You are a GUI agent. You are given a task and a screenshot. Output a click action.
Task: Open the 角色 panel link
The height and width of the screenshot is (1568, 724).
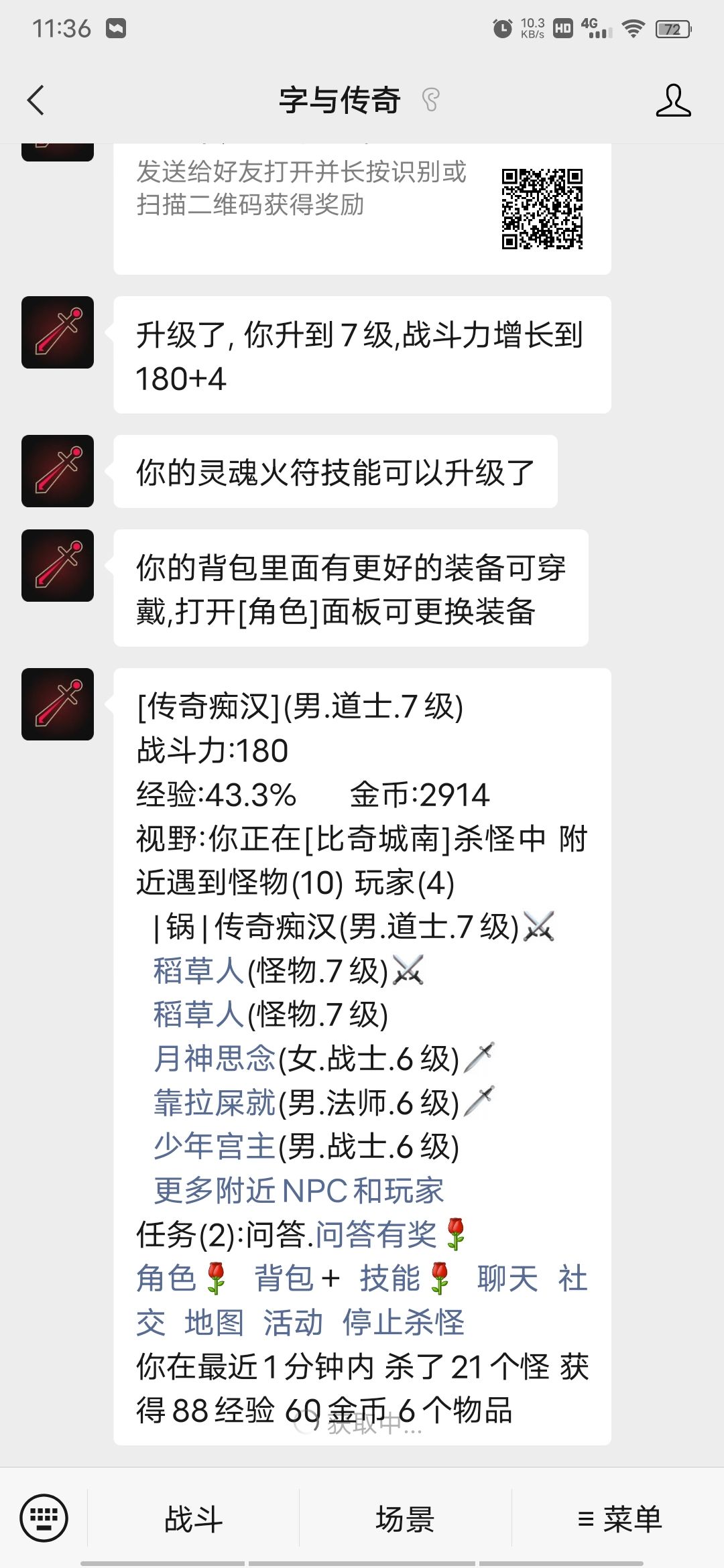pos(166,1278)
